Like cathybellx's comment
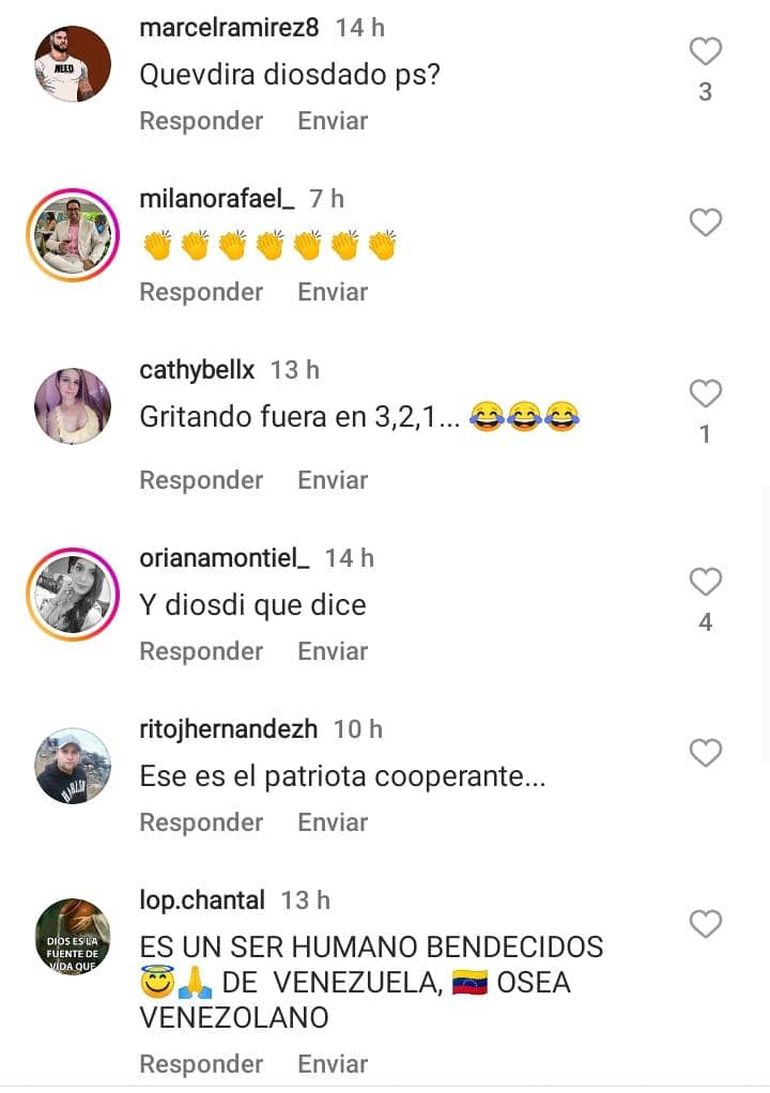Image resolution: width=770 pixels, height=1093 pixels. [705, 394]
